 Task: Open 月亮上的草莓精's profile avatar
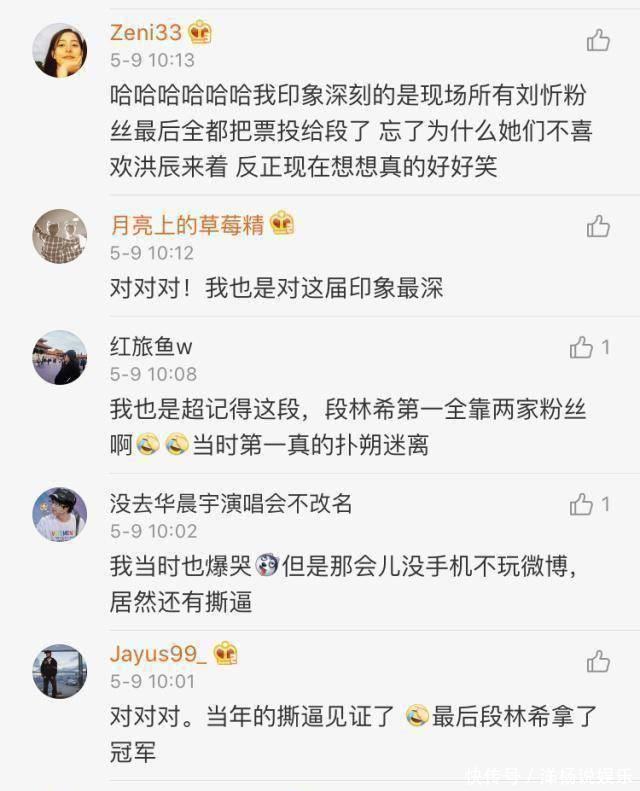[59, 237]
